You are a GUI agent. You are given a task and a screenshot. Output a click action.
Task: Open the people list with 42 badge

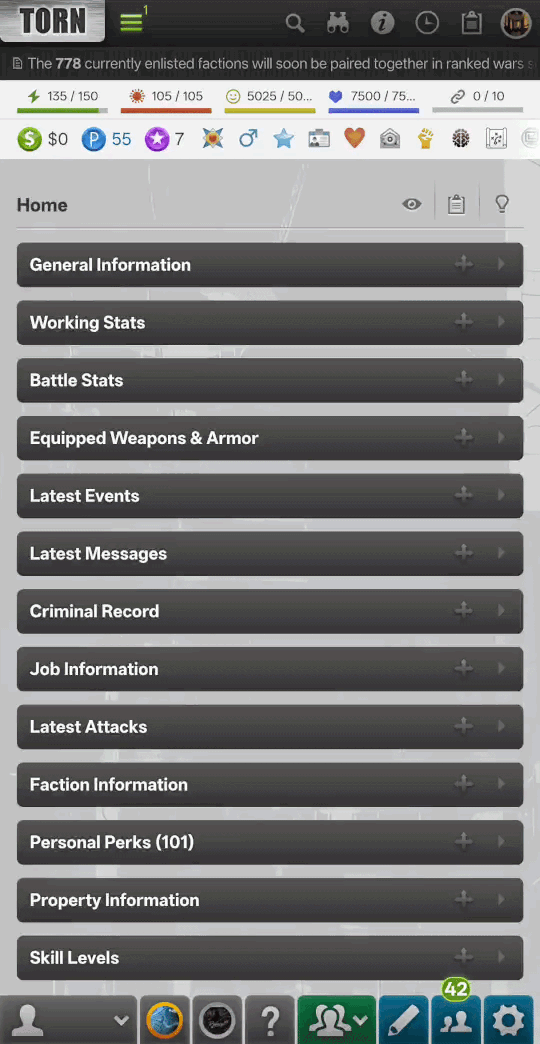tap(456, 1019)
